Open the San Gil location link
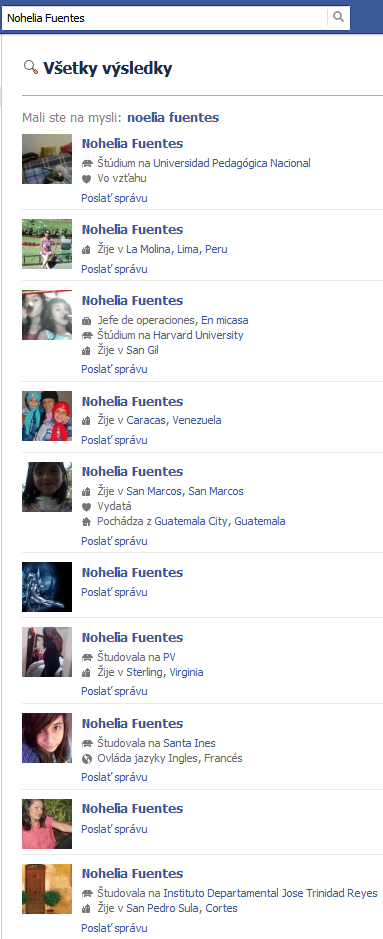383x939 pixels. 142,350
